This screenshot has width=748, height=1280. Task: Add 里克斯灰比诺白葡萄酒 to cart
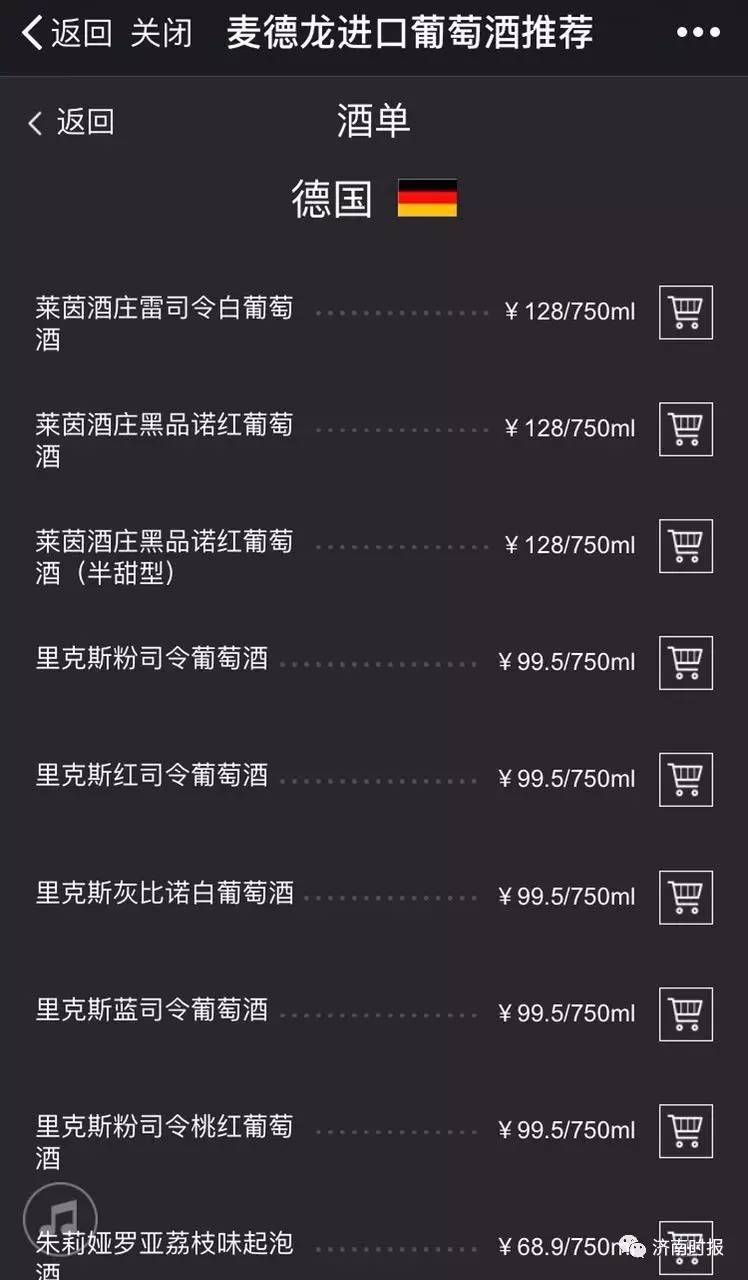click(685, 897)
